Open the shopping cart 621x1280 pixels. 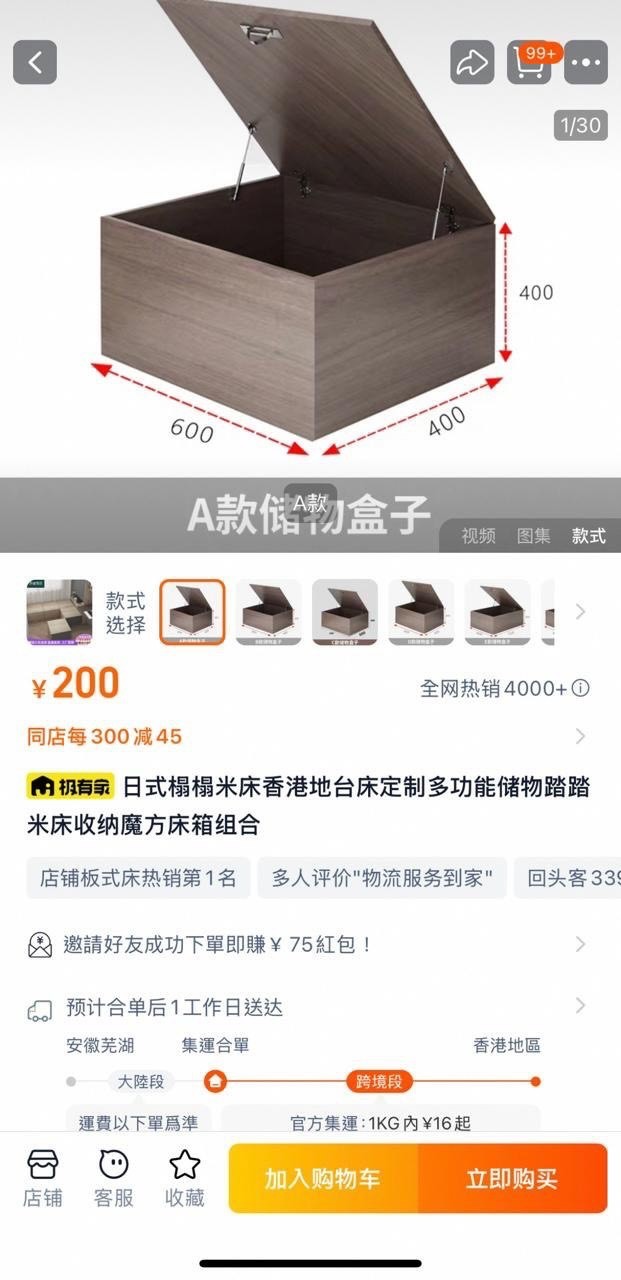point(529,63)
